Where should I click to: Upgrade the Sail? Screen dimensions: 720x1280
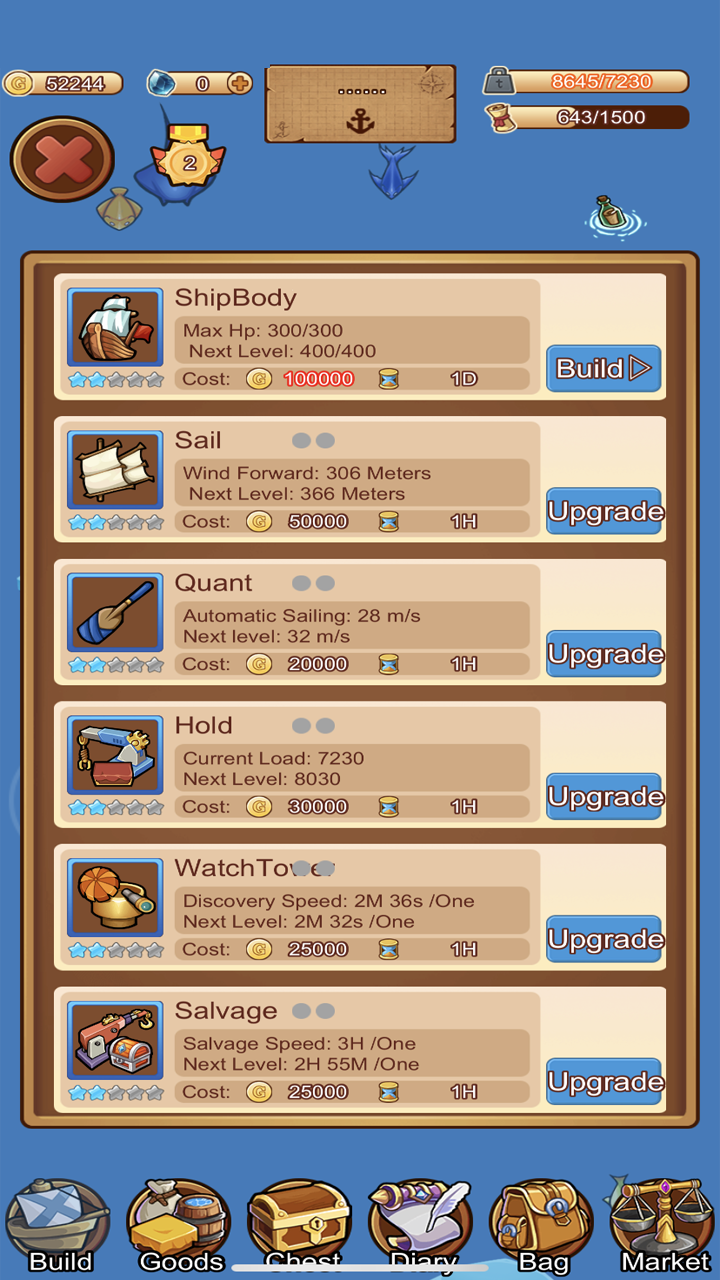603,512
